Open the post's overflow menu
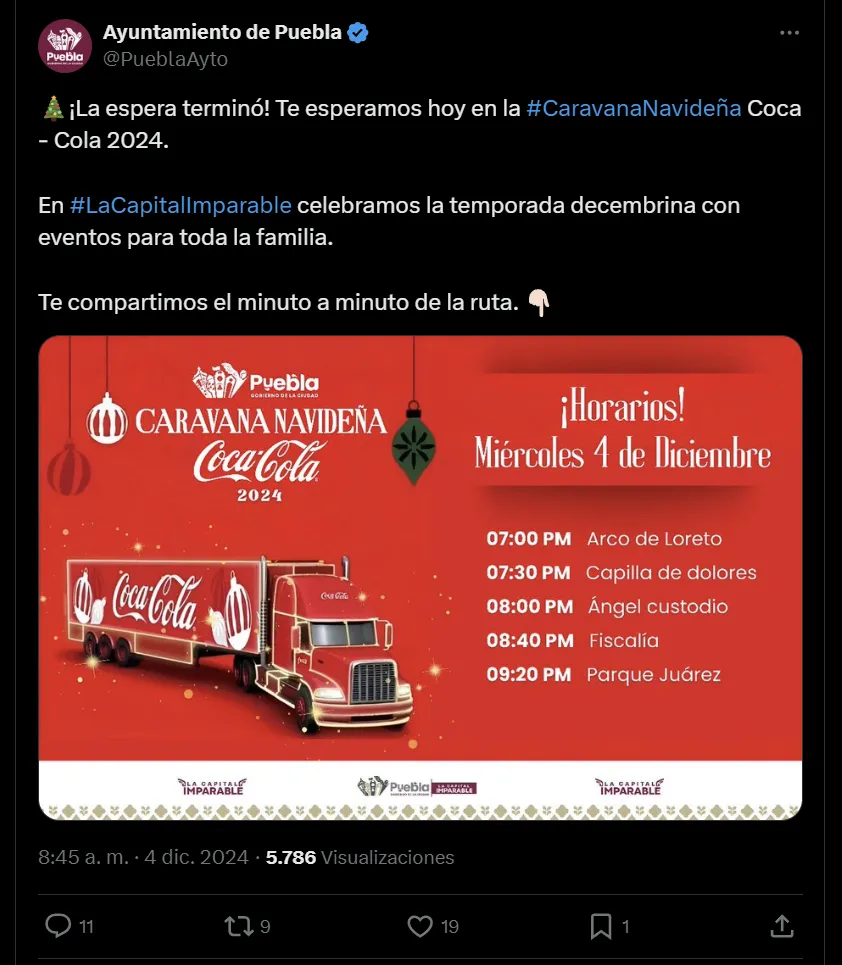Viewport: 842px width, 965px height. pyautogui.click(x=790, y=33)
